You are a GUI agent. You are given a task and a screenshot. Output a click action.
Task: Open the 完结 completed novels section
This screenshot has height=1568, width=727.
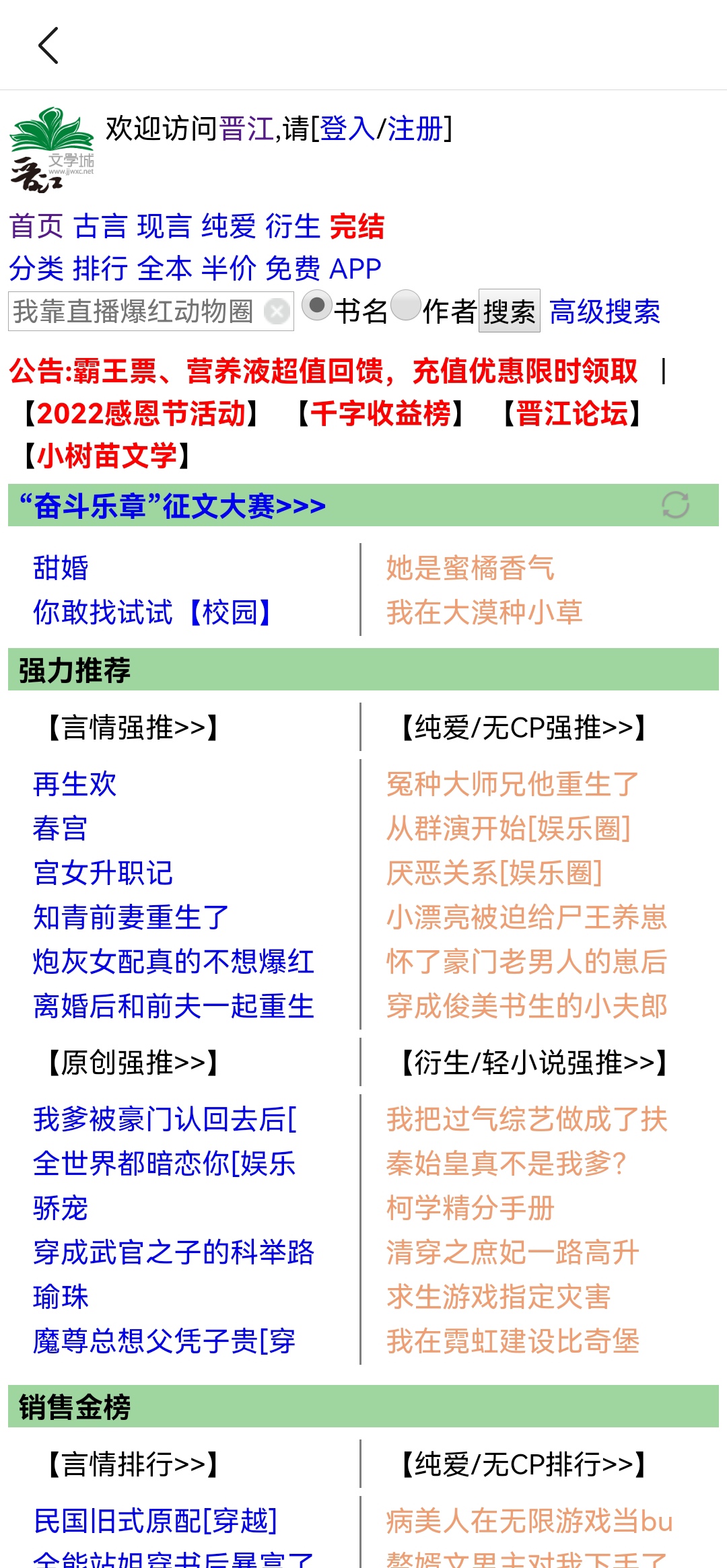(357, 226)
